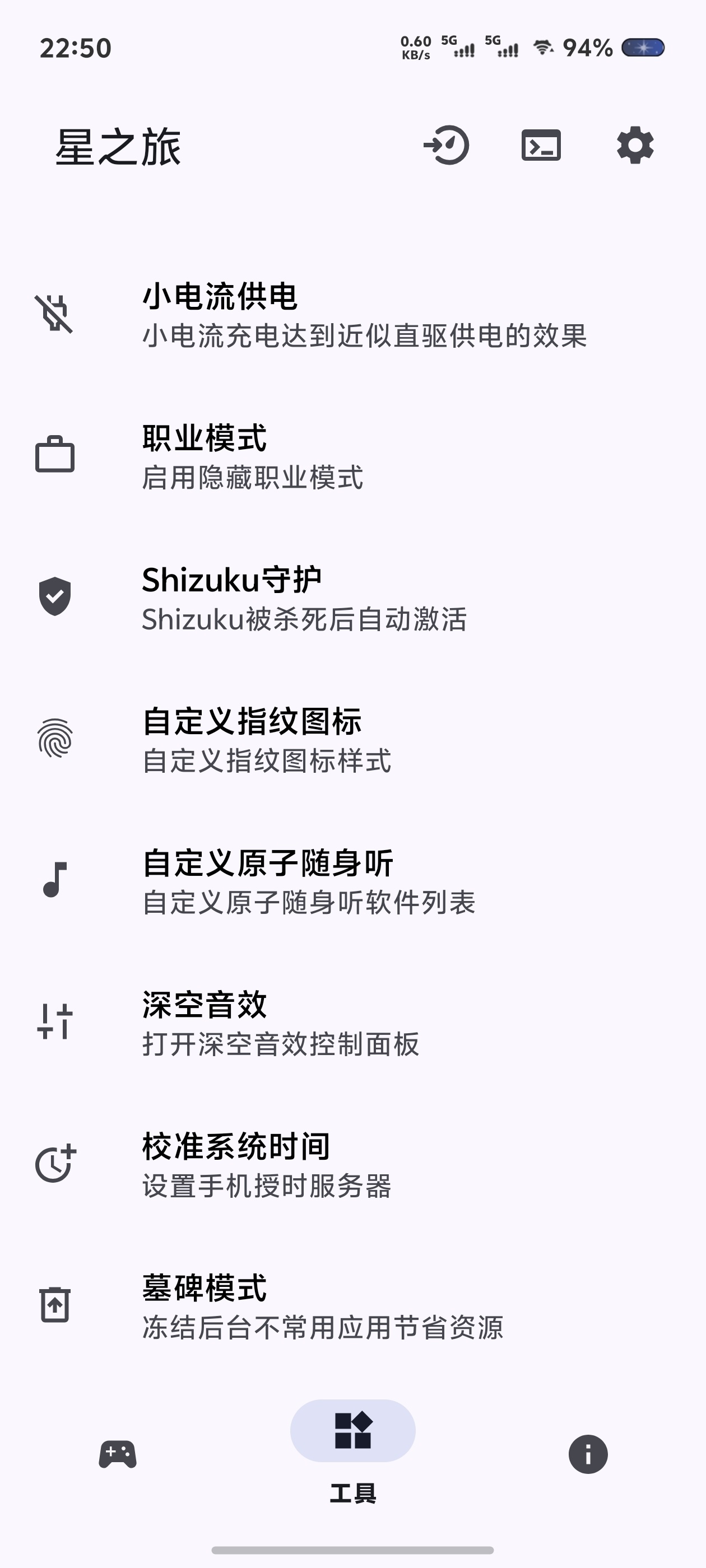Screen dimensions: 706x1568
Task: Open the history/restore clock icon
Action: (x=447, y=146)
